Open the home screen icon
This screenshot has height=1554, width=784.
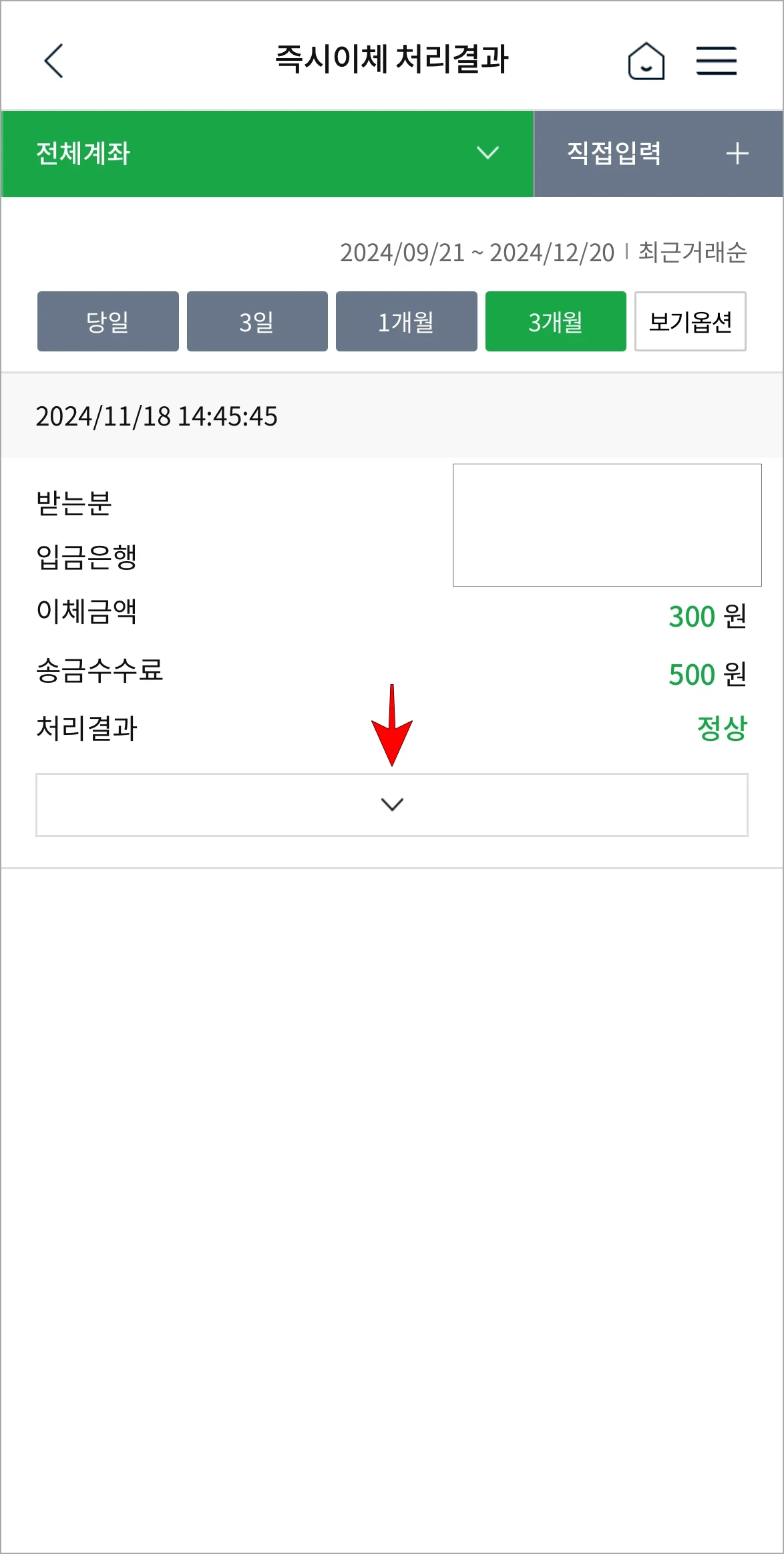pyautogui.click(x=645, y=61)
